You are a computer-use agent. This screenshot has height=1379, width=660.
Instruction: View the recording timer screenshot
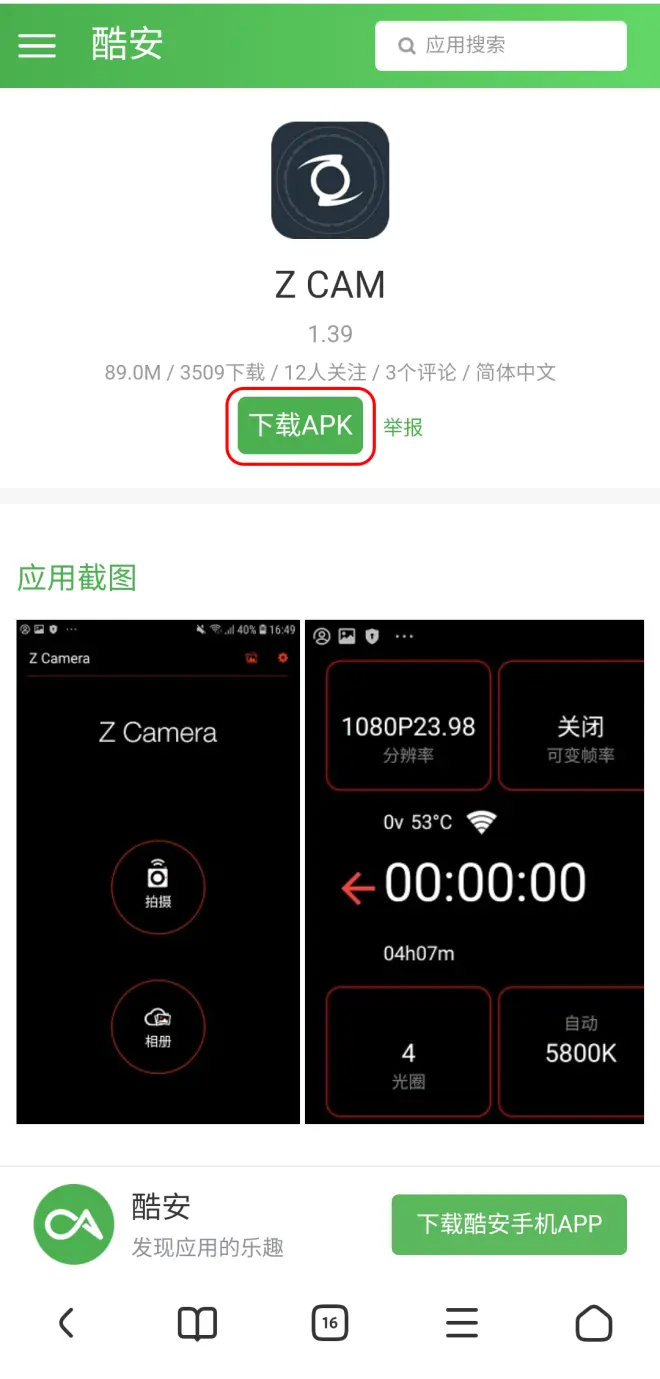tap(474, 871)
